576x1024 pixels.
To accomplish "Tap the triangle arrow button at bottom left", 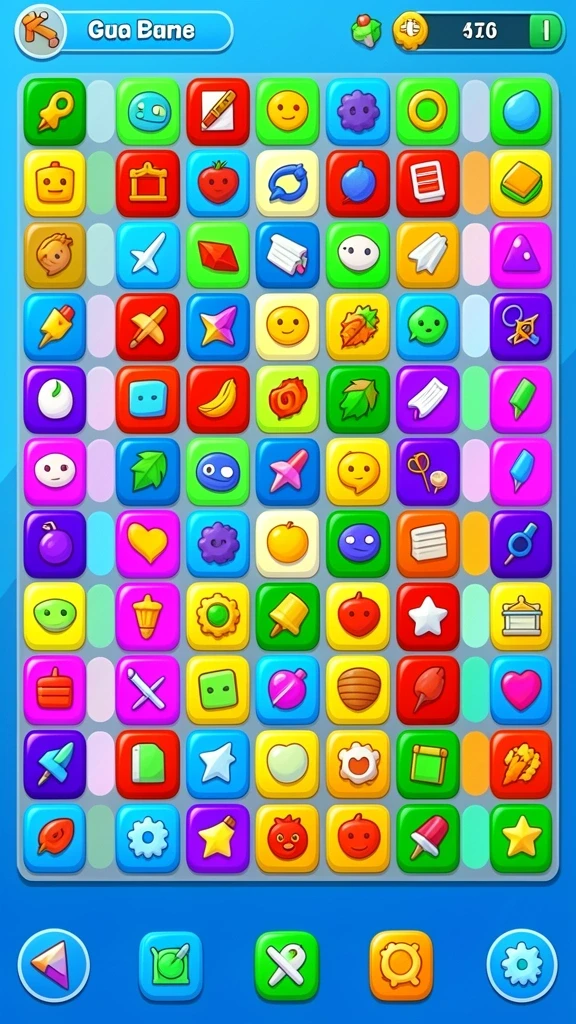I will (54, 965).
